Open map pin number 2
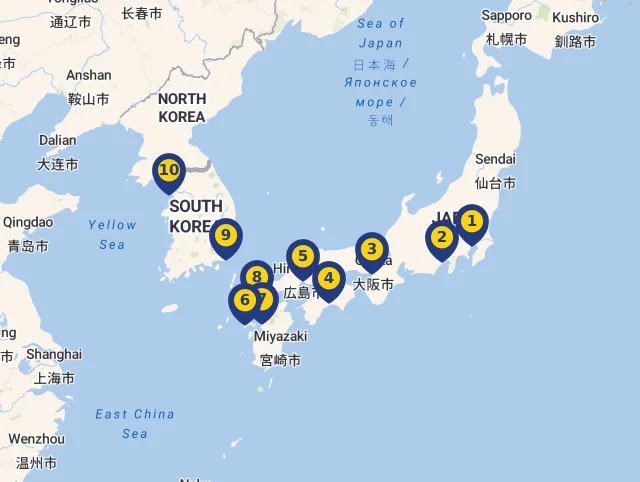This screenshot has height=482, width=640. 441,237
